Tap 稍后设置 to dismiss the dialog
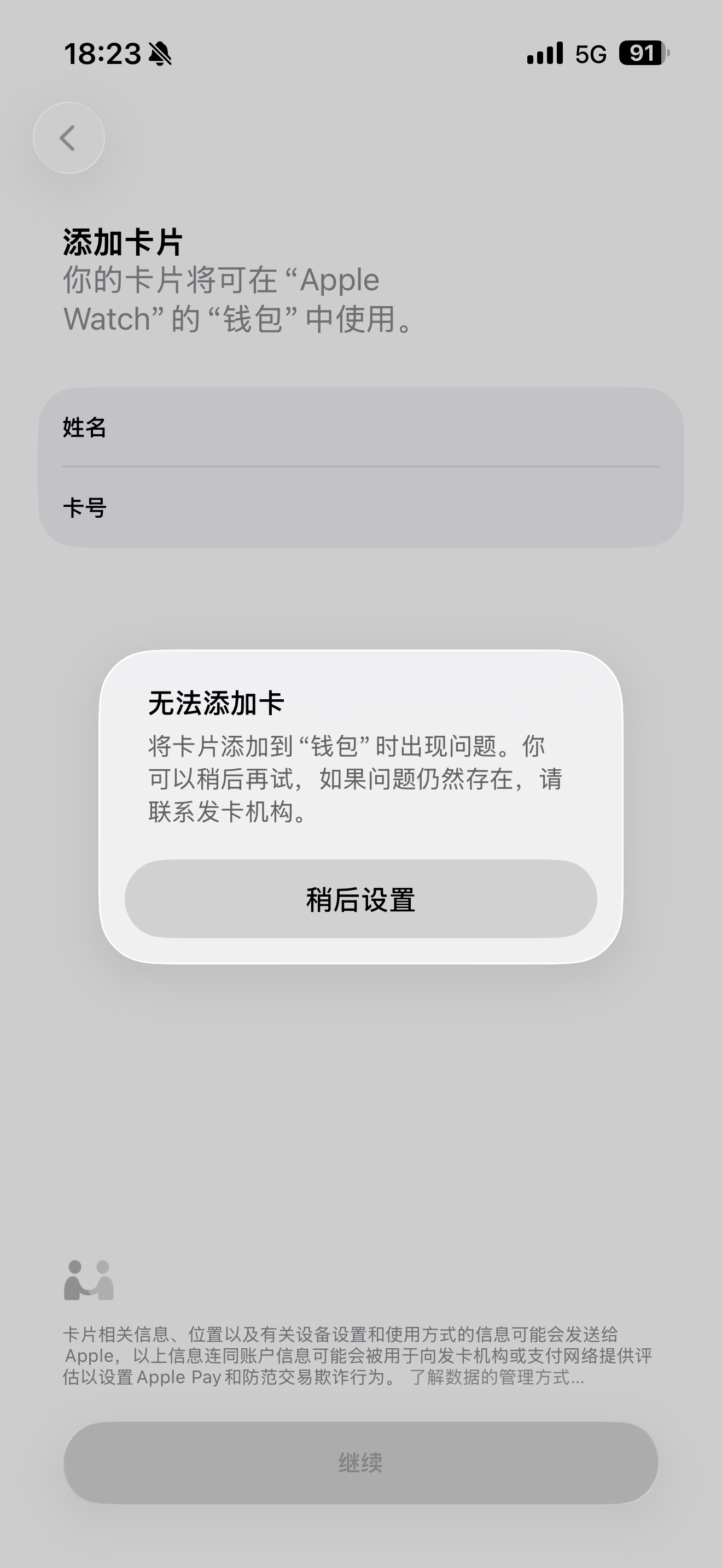 pyautogui.click(x=360, y=899)
